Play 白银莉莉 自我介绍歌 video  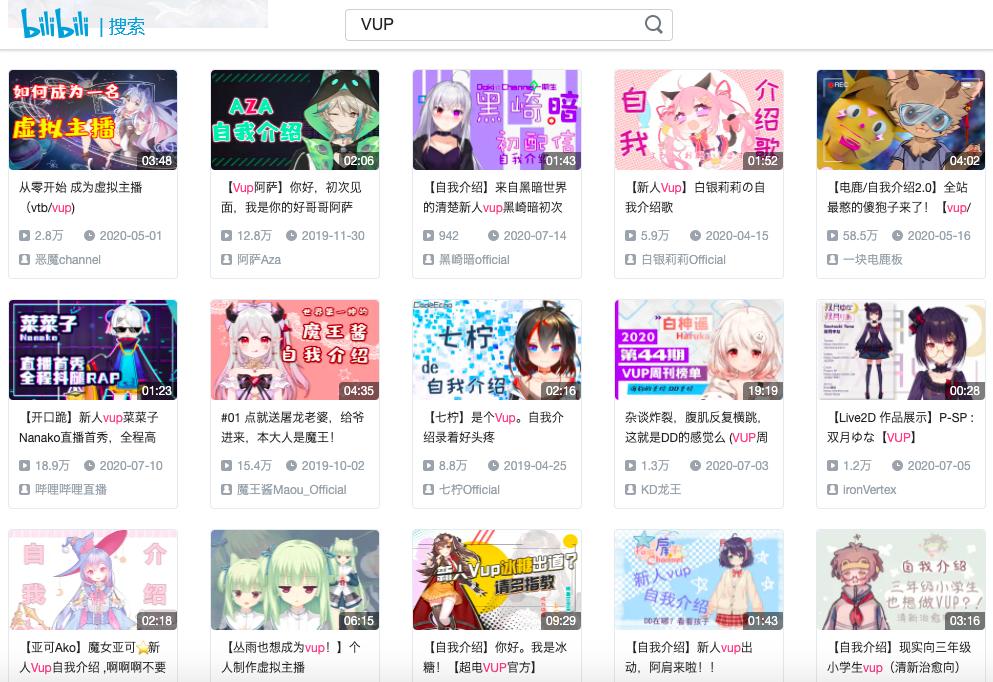(x=699, y=120)
